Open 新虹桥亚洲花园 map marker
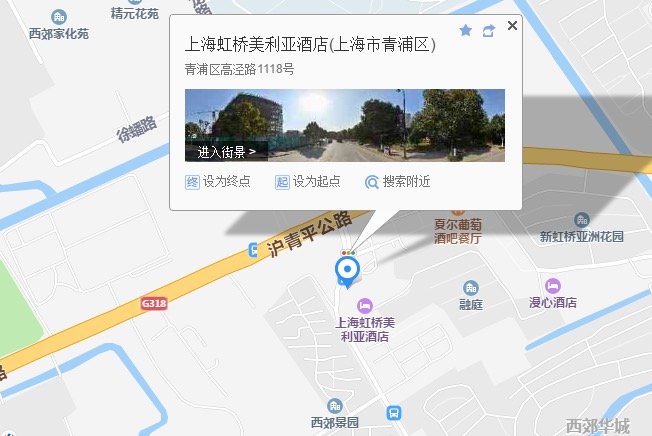Viewport: 652px width, 436px height. pyautogui.click(x=582, y=220)
